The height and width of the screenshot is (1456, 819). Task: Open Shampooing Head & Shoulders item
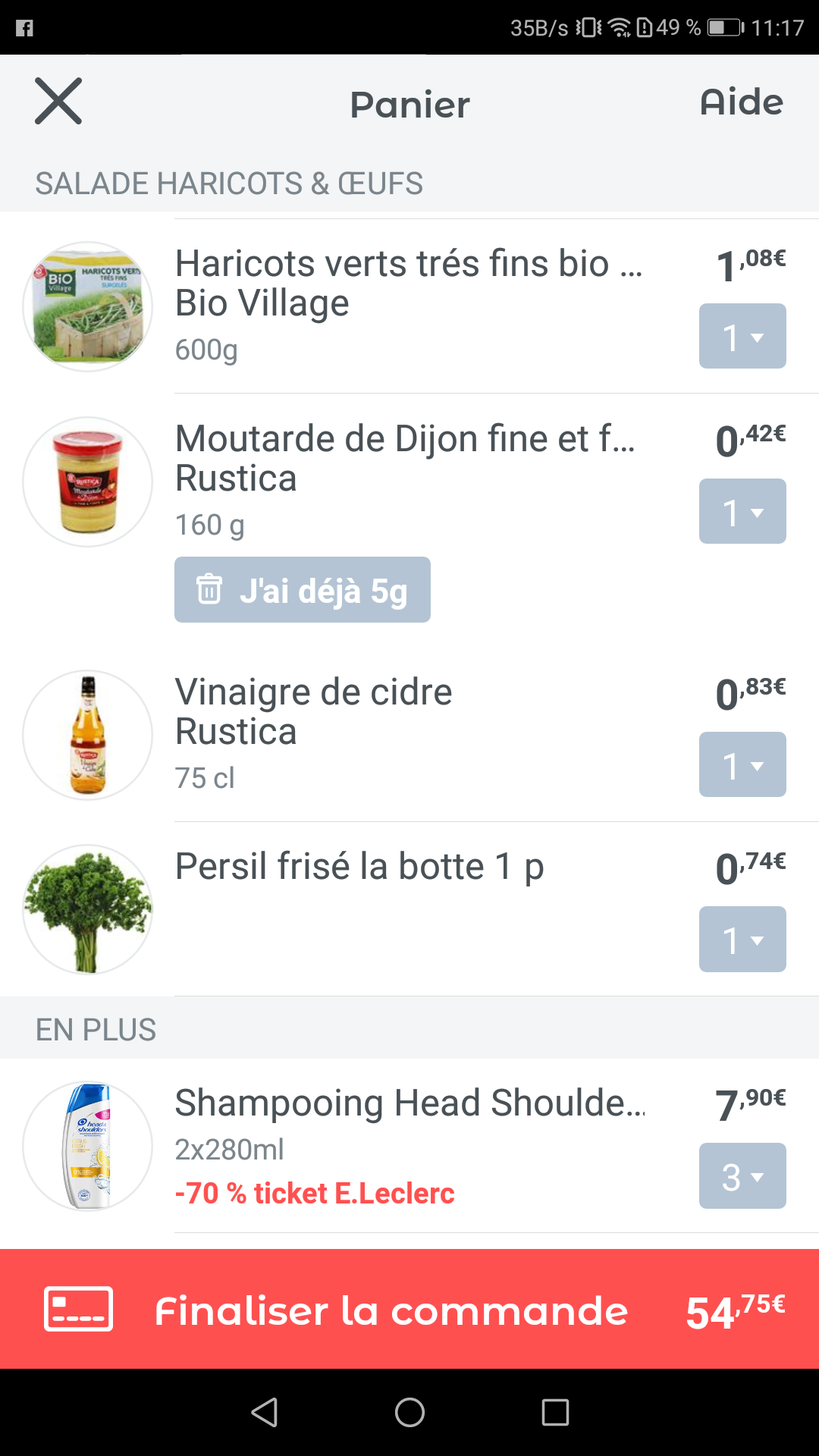[x=409, y=1103]
